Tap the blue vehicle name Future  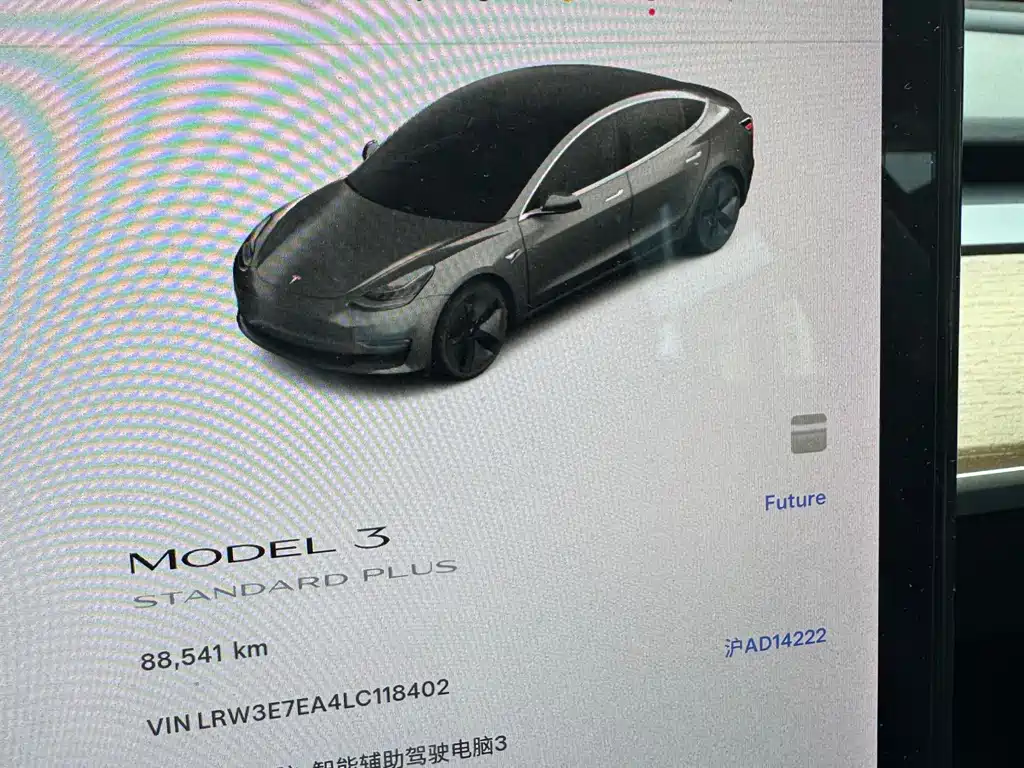point(795,500)
